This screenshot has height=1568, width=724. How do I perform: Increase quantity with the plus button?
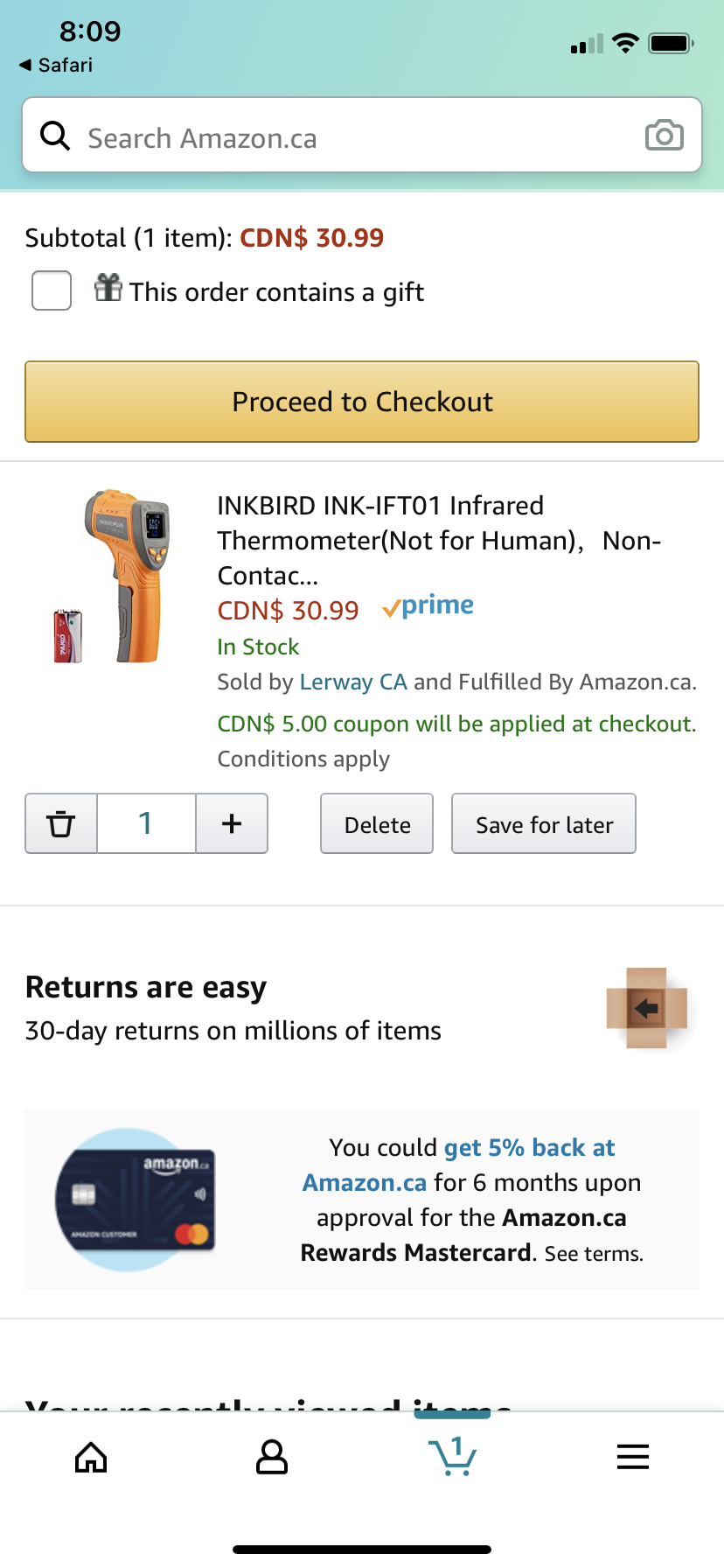point(232,823)
